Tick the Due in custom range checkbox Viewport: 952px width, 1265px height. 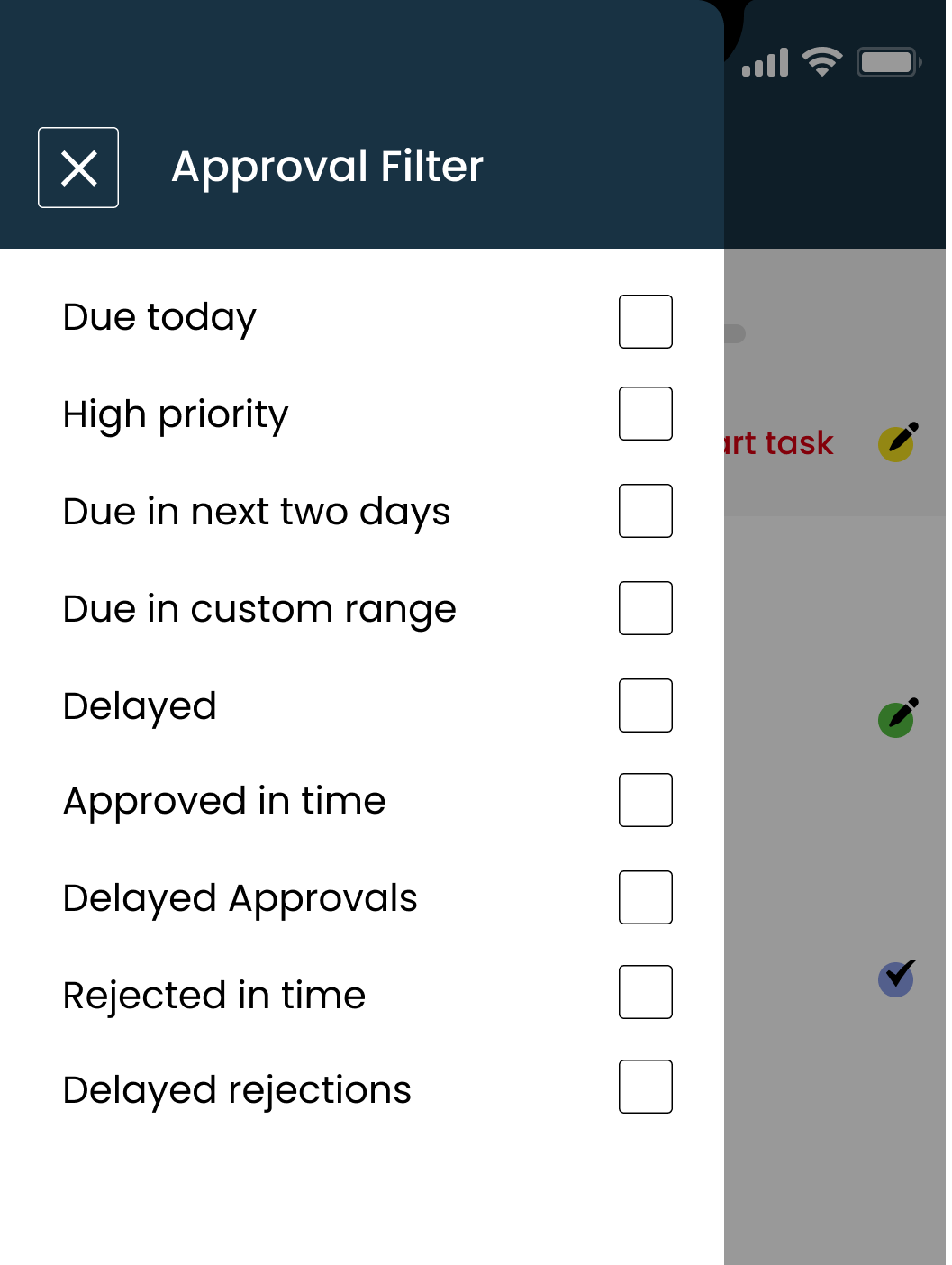coord(645,608)
